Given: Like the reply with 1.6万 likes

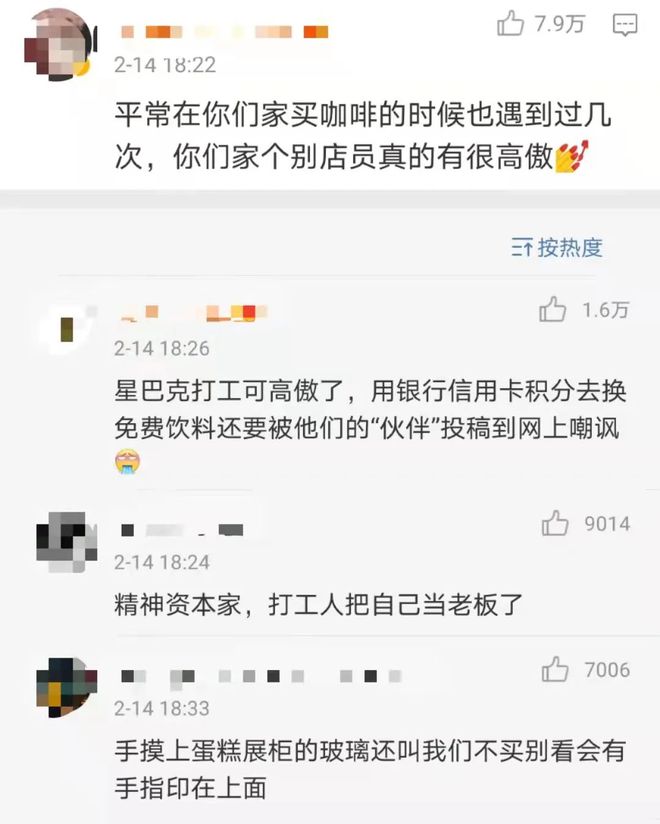Looking at the screenshot, I should (x=553, y=311).
